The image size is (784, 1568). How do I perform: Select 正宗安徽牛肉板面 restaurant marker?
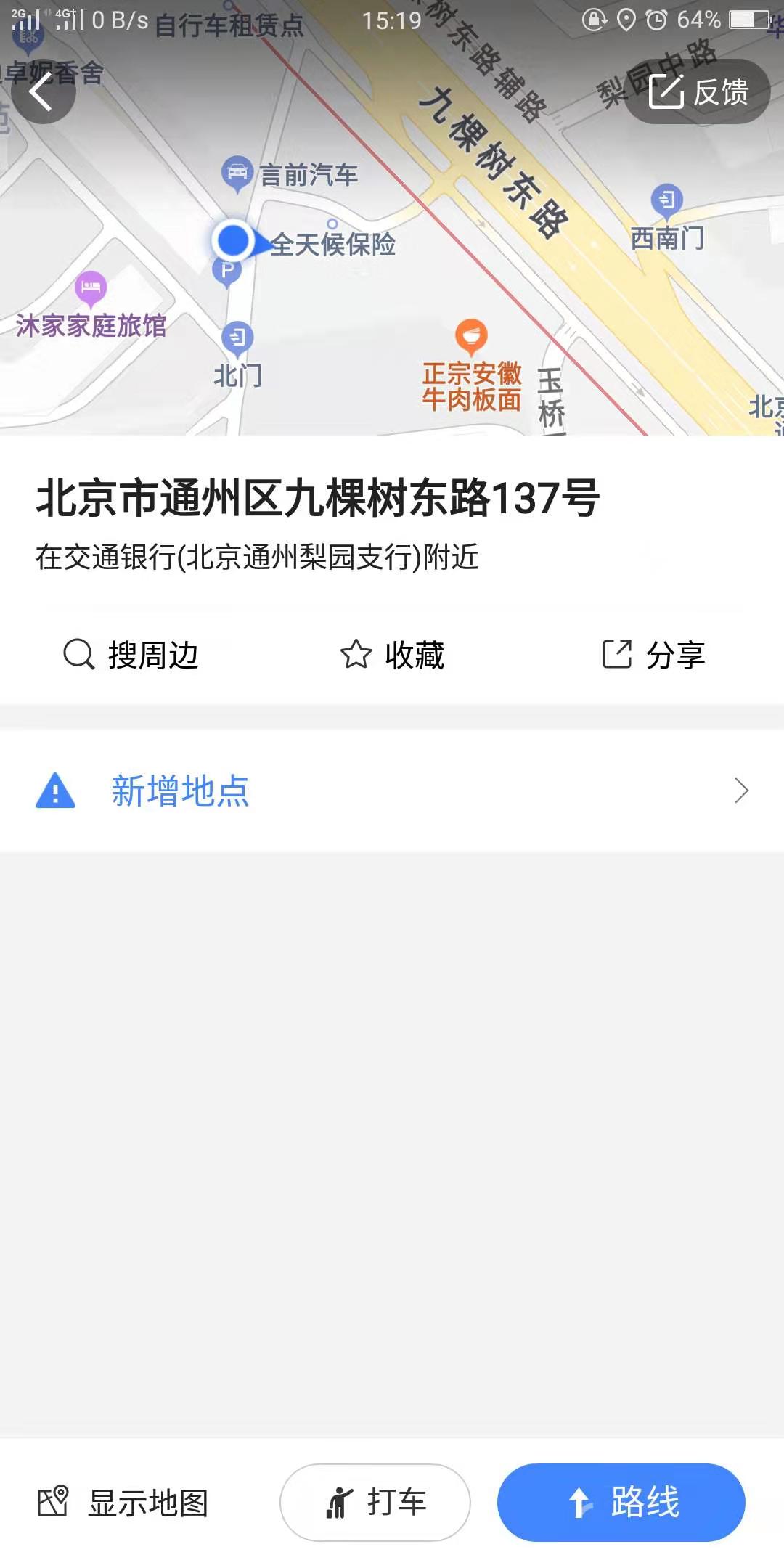point(471,335)
